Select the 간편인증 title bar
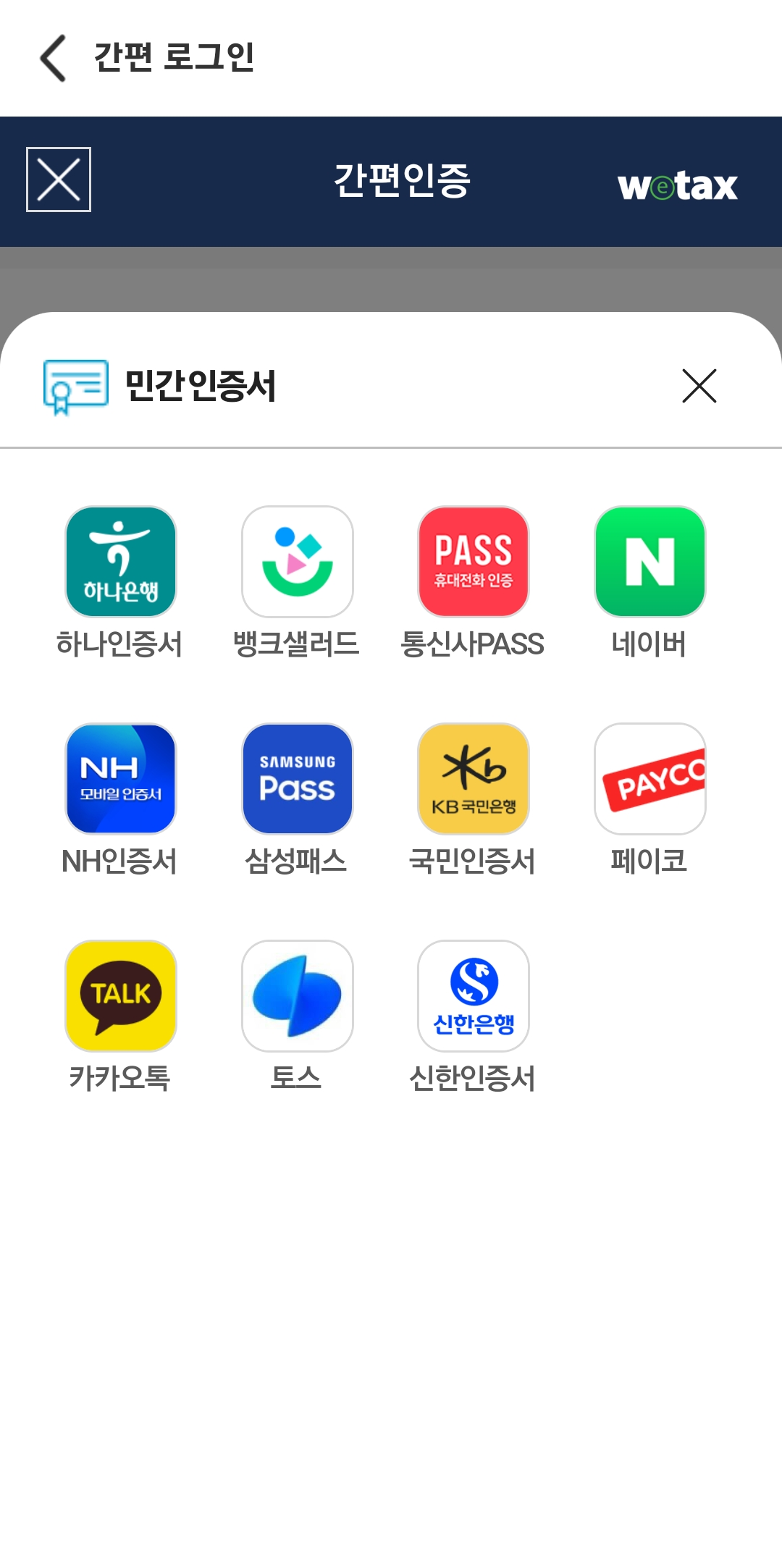The width and height of the screenshot is (782, 1568). 402,180
